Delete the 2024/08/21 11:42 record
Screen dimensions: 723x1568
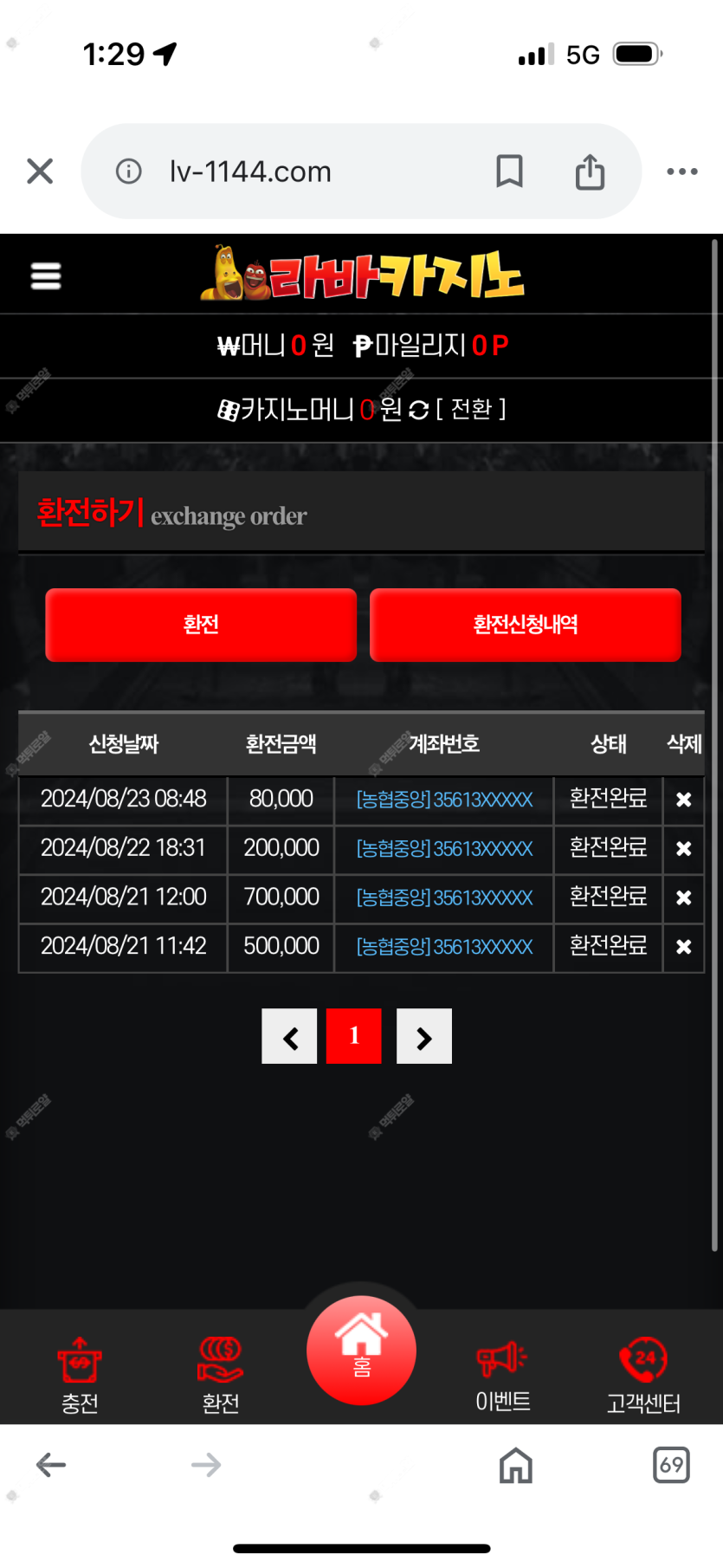coord(683,947)
